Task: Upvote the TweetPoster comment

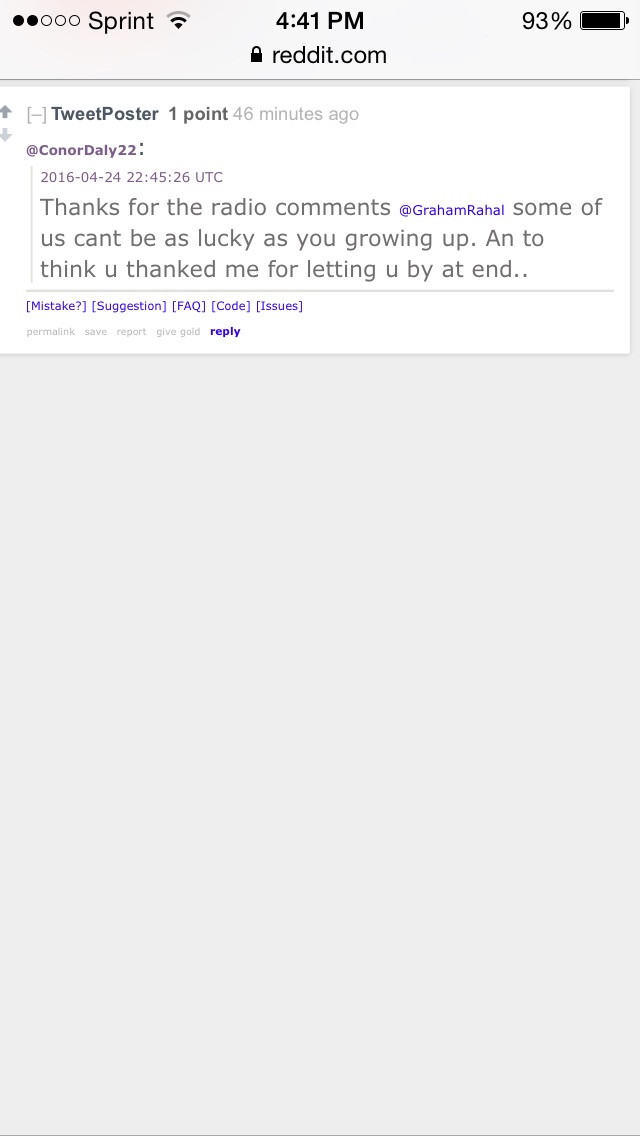Action: point(6,111)
